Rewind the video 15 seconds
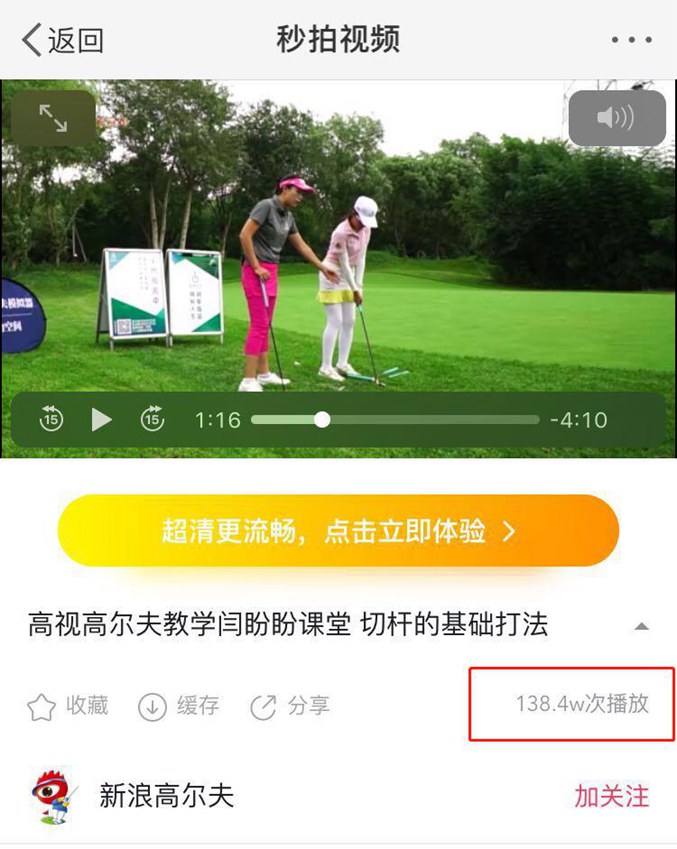This screenshot has height=849, width=677. click(x=51, y=419)
